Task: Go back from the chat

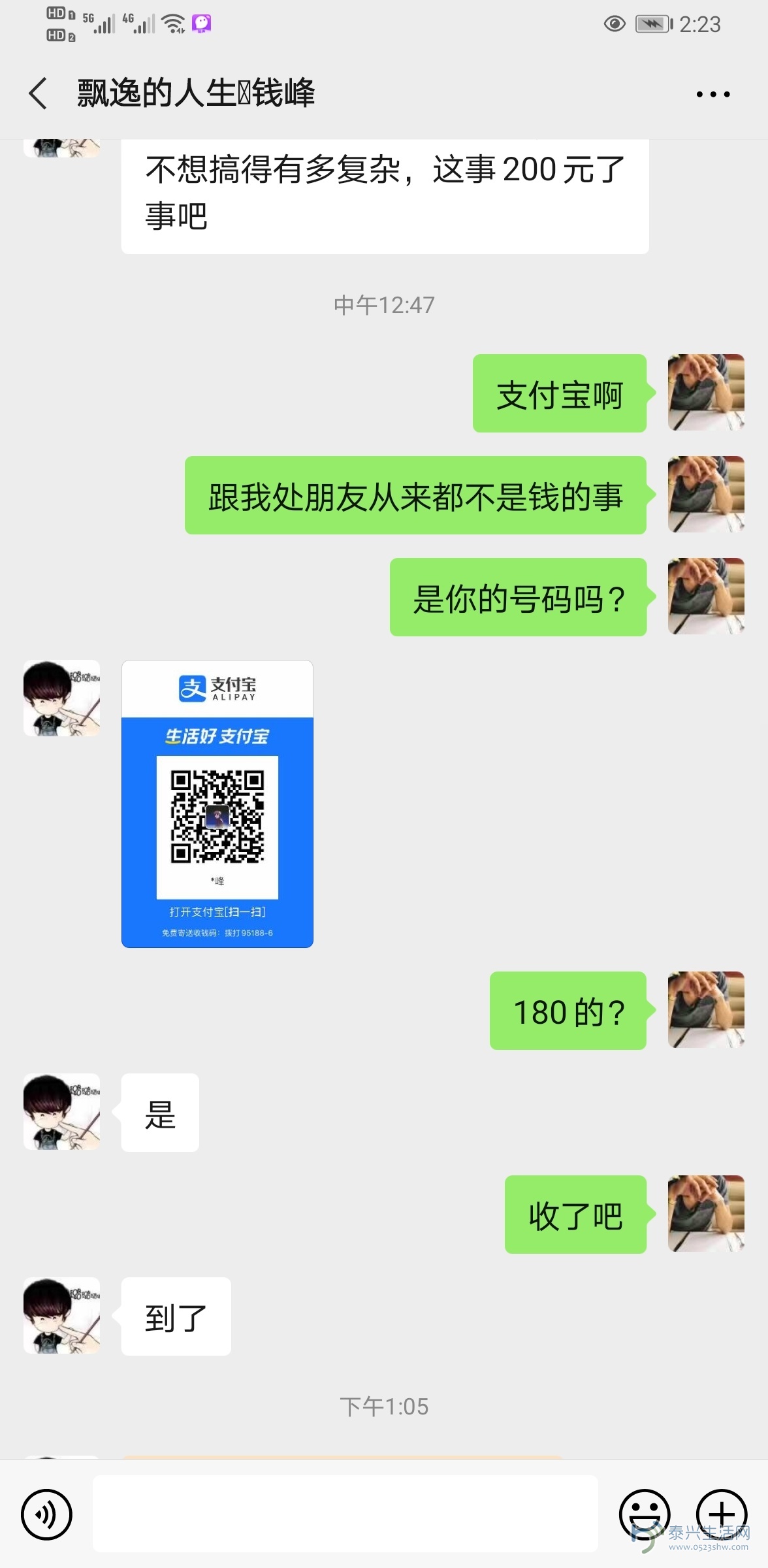Action: tap(38, 93)
